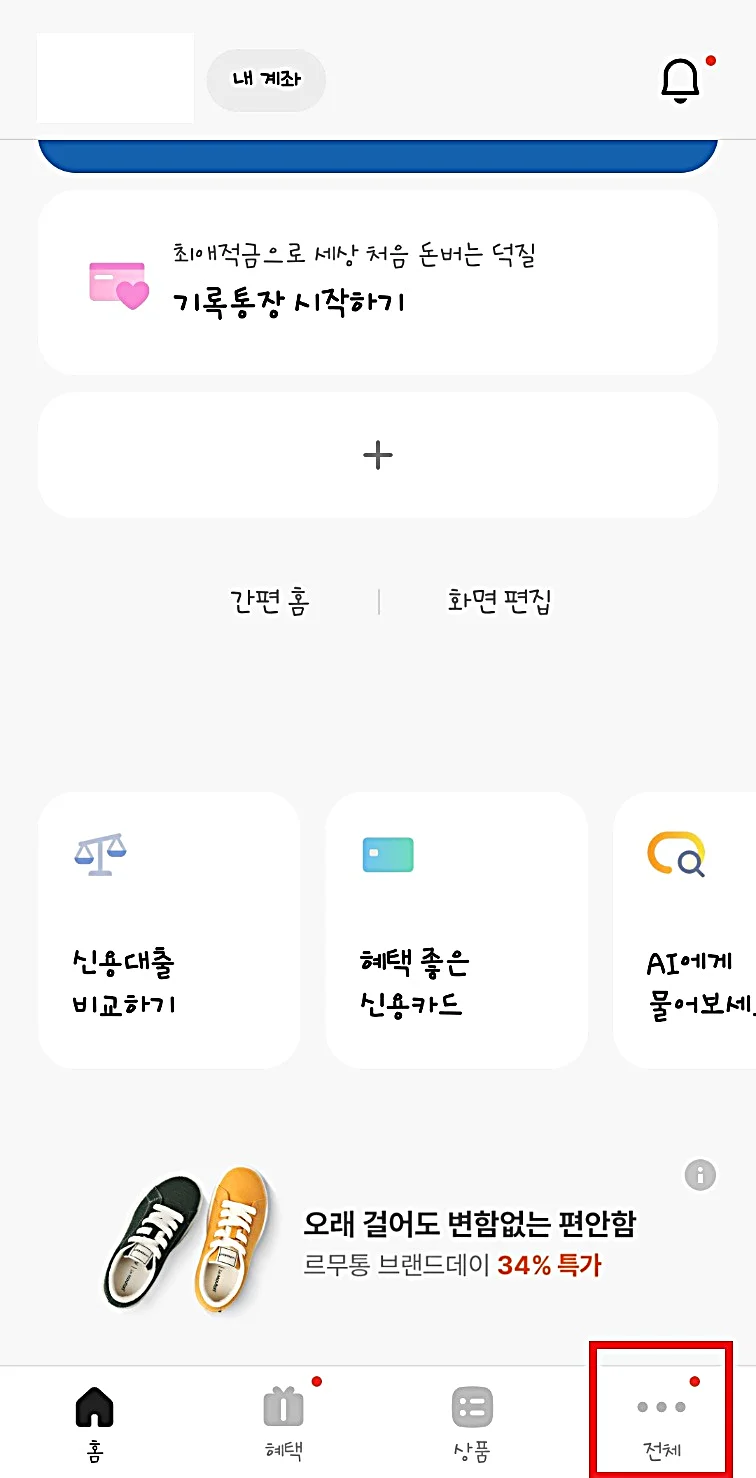The width and height of the screenshot is (756, 1478).
Task: Toggle the red alert dot on the notification bell
Action: 710,60
